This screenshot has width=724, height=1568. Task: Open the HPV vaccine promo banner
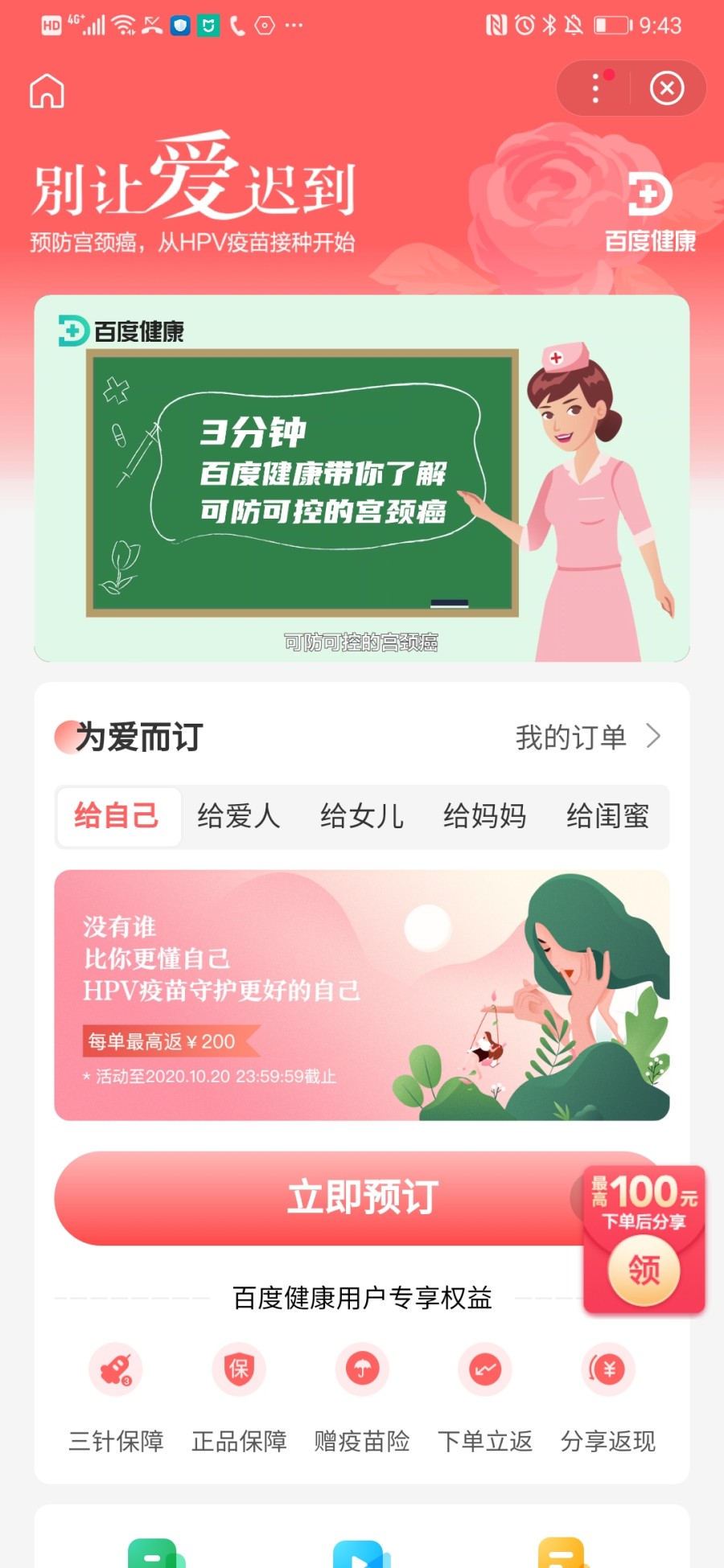coord(361,995)
